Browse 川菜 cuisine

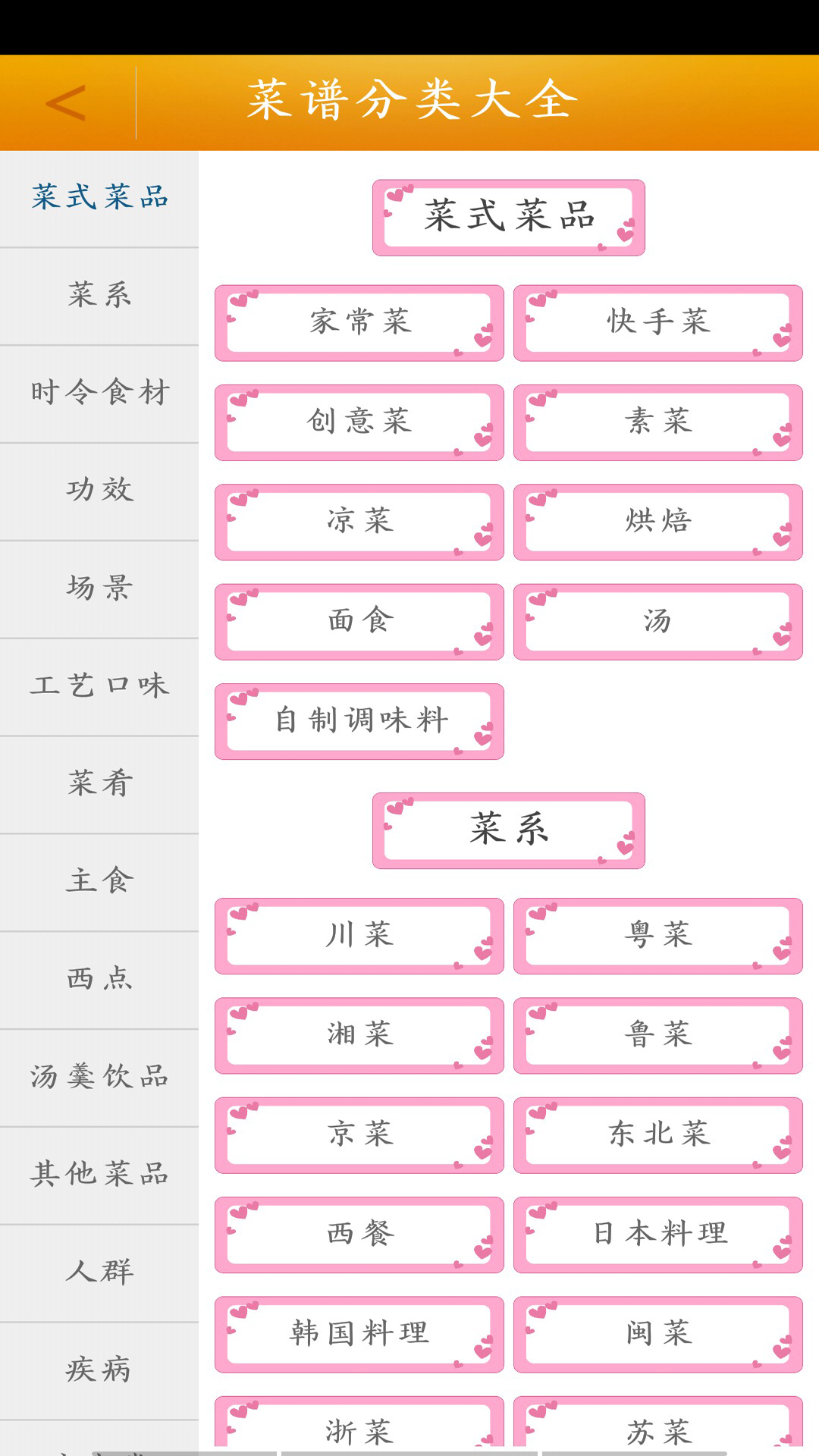click(359, 936)
